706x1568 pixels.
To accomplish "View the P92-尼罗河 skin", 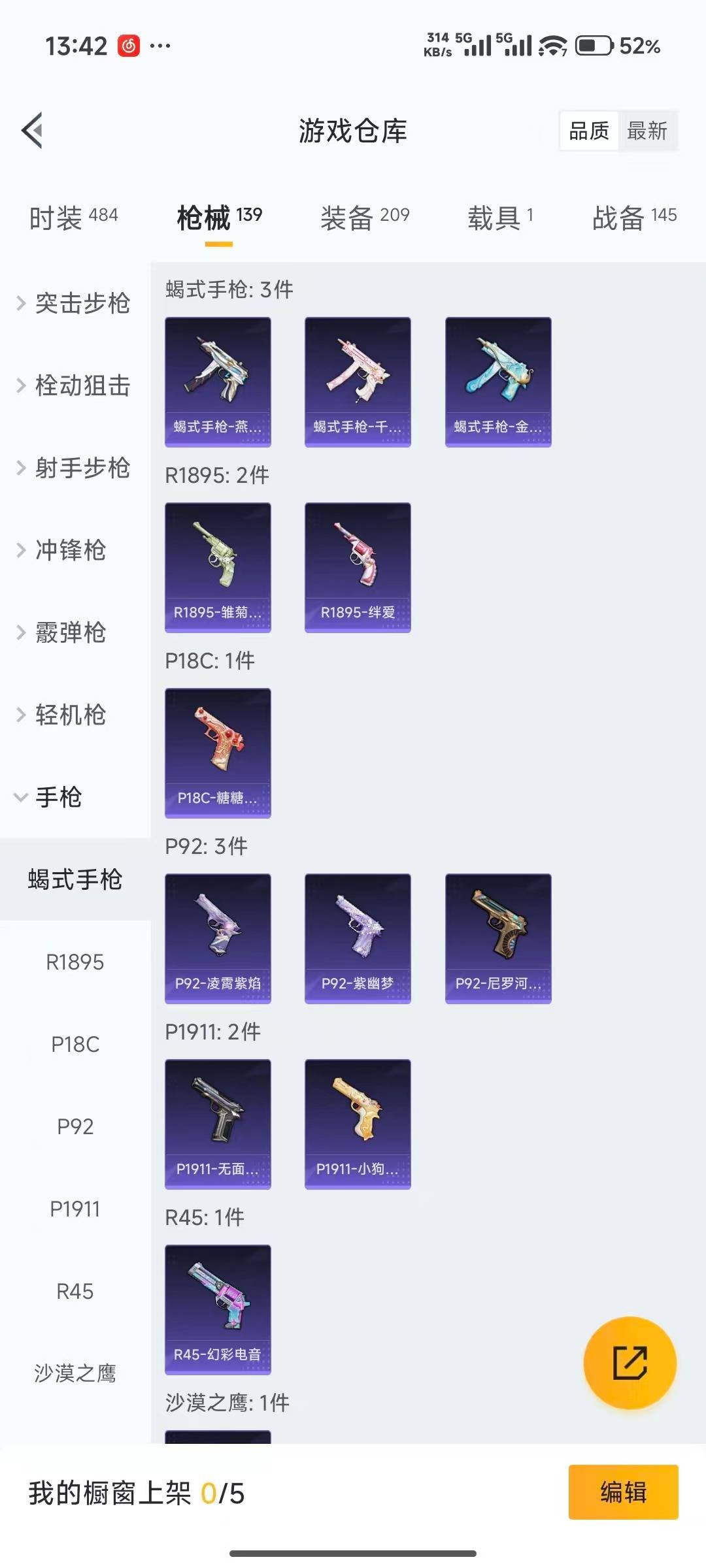I will pyautogui.click(x=498, y=939).
